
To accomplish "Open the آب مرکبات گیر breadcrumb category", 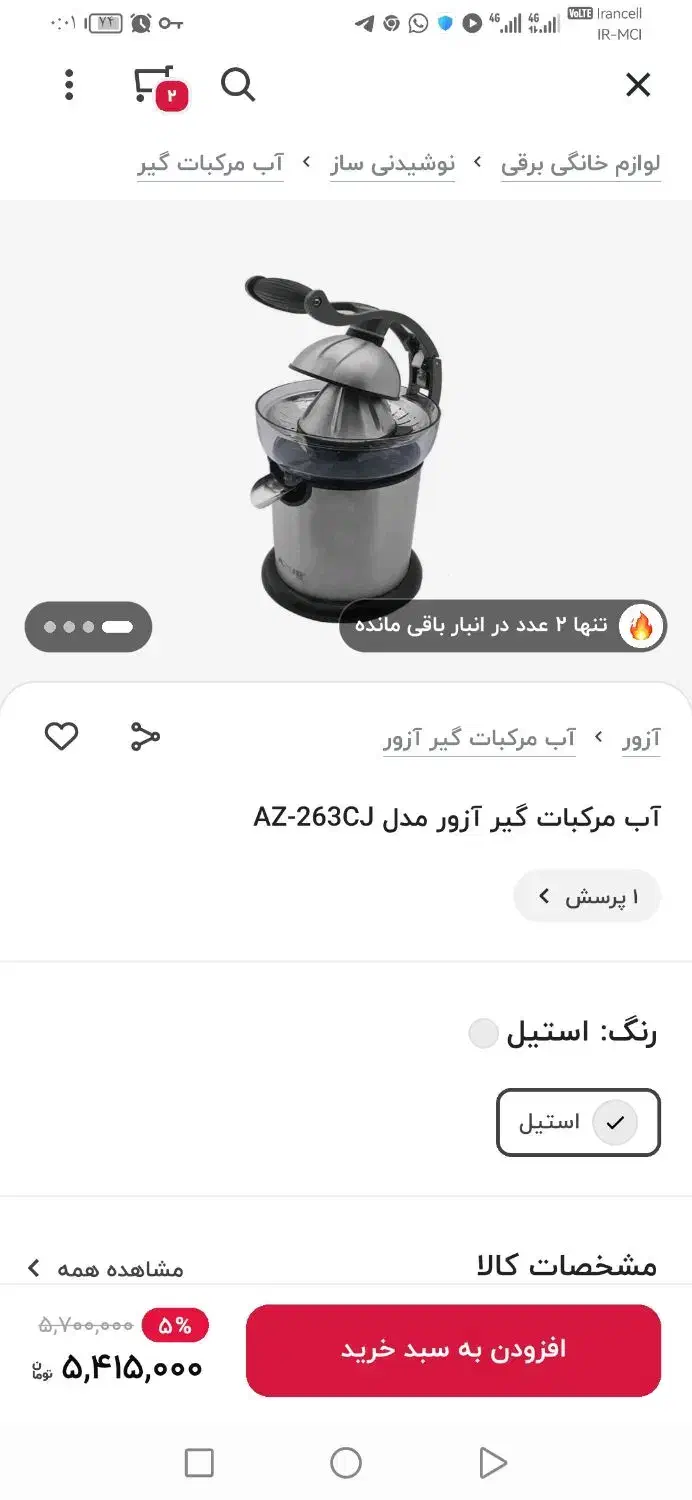I will click(x=210, y=163).
